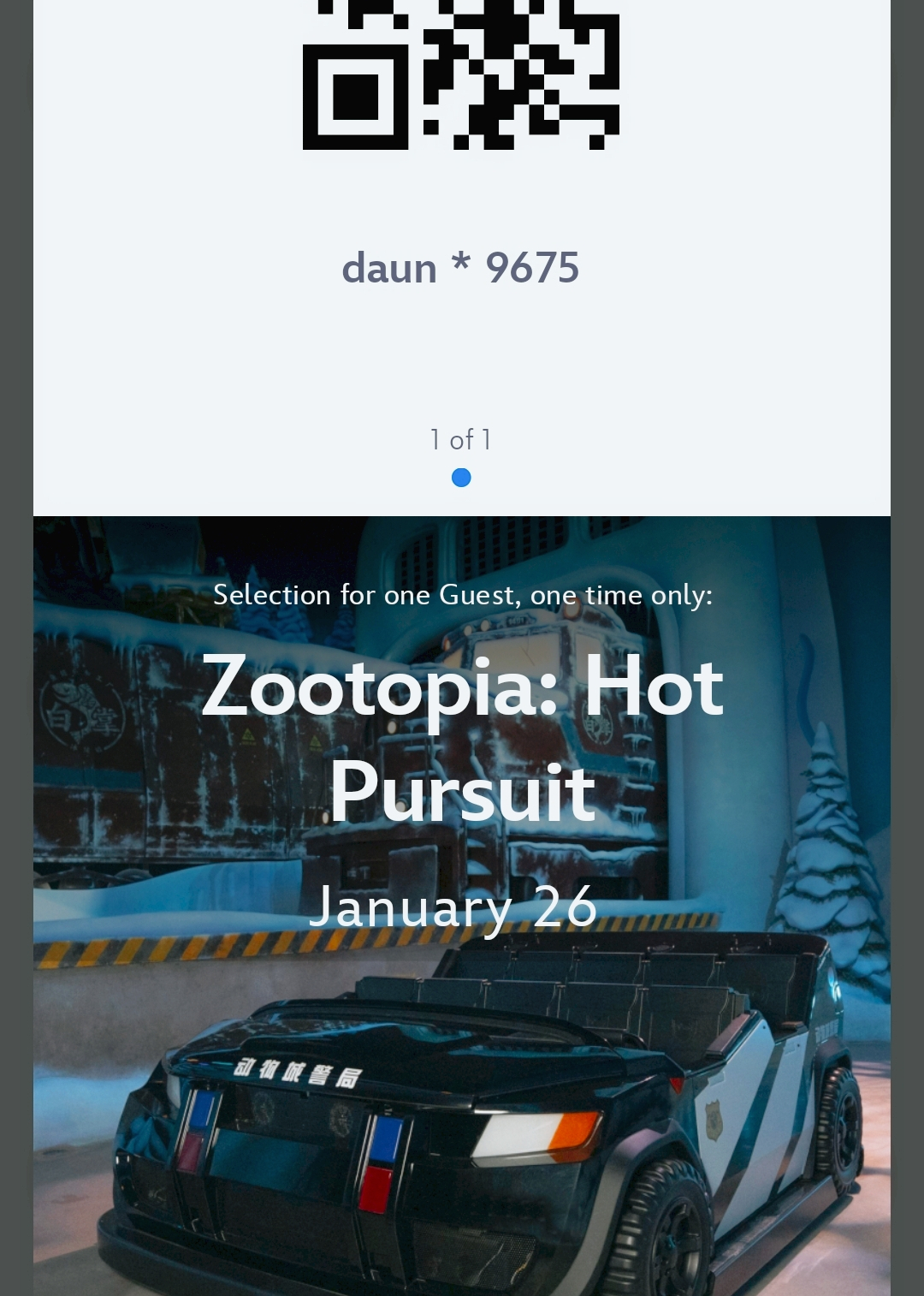Expand the one Guest selection notice
924x1296 pixels.
[462, 594]
